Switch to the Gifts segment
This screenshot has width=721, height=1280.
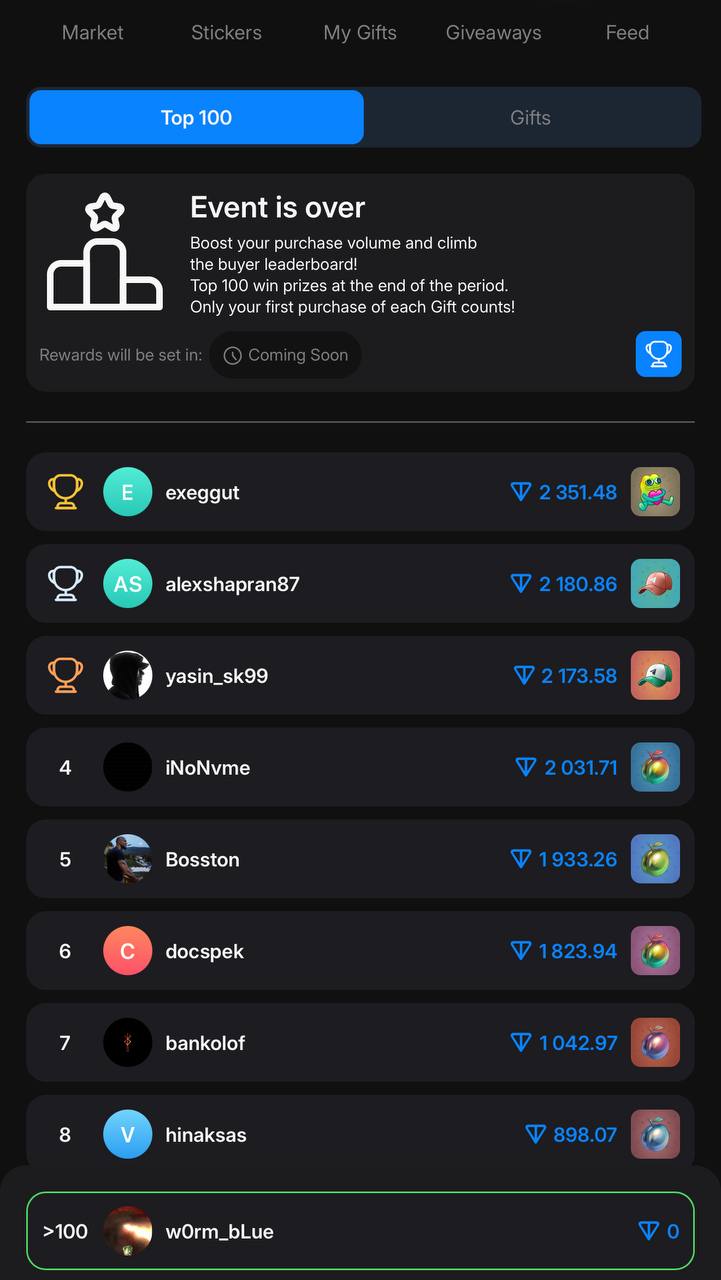[530, 118]
